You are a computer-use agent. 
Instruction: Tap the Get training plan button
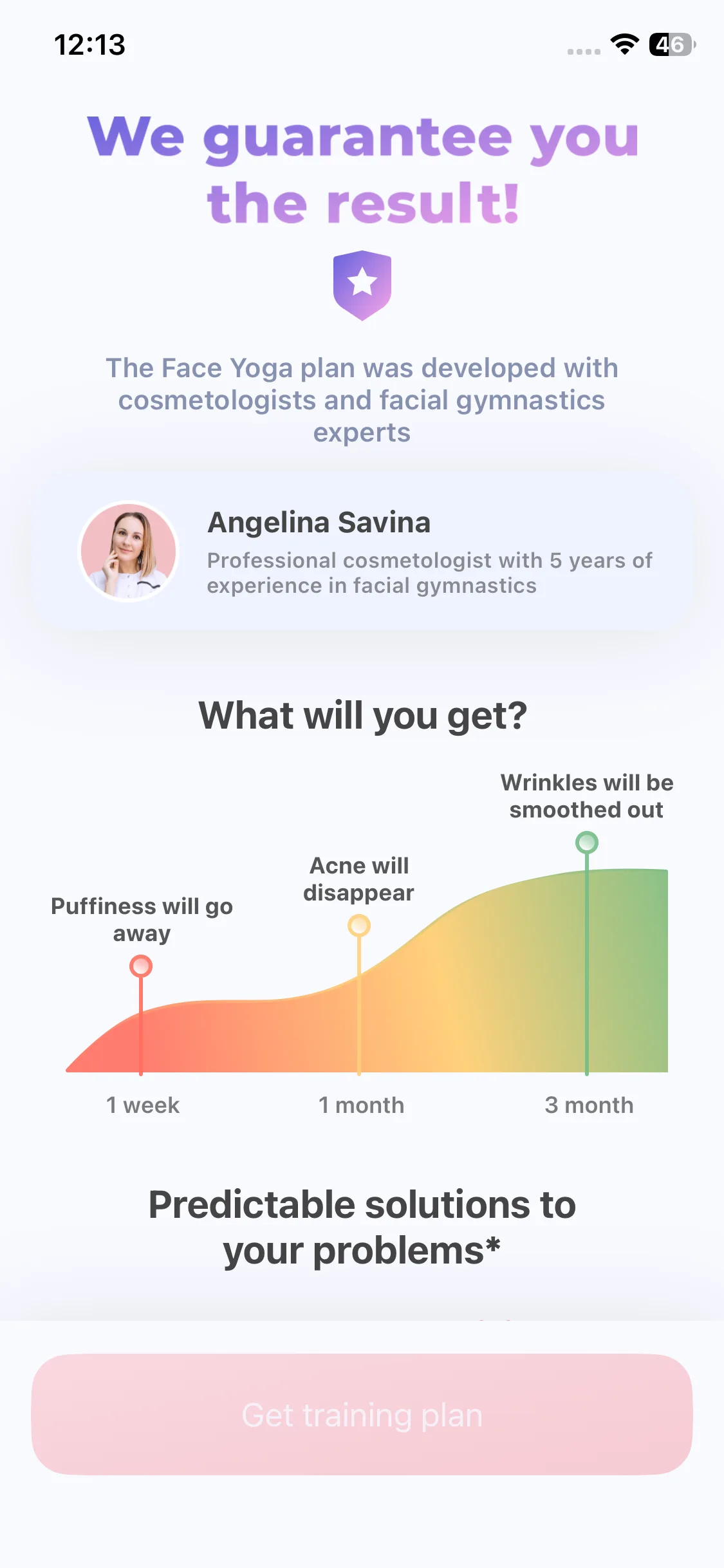point(362,1415)
